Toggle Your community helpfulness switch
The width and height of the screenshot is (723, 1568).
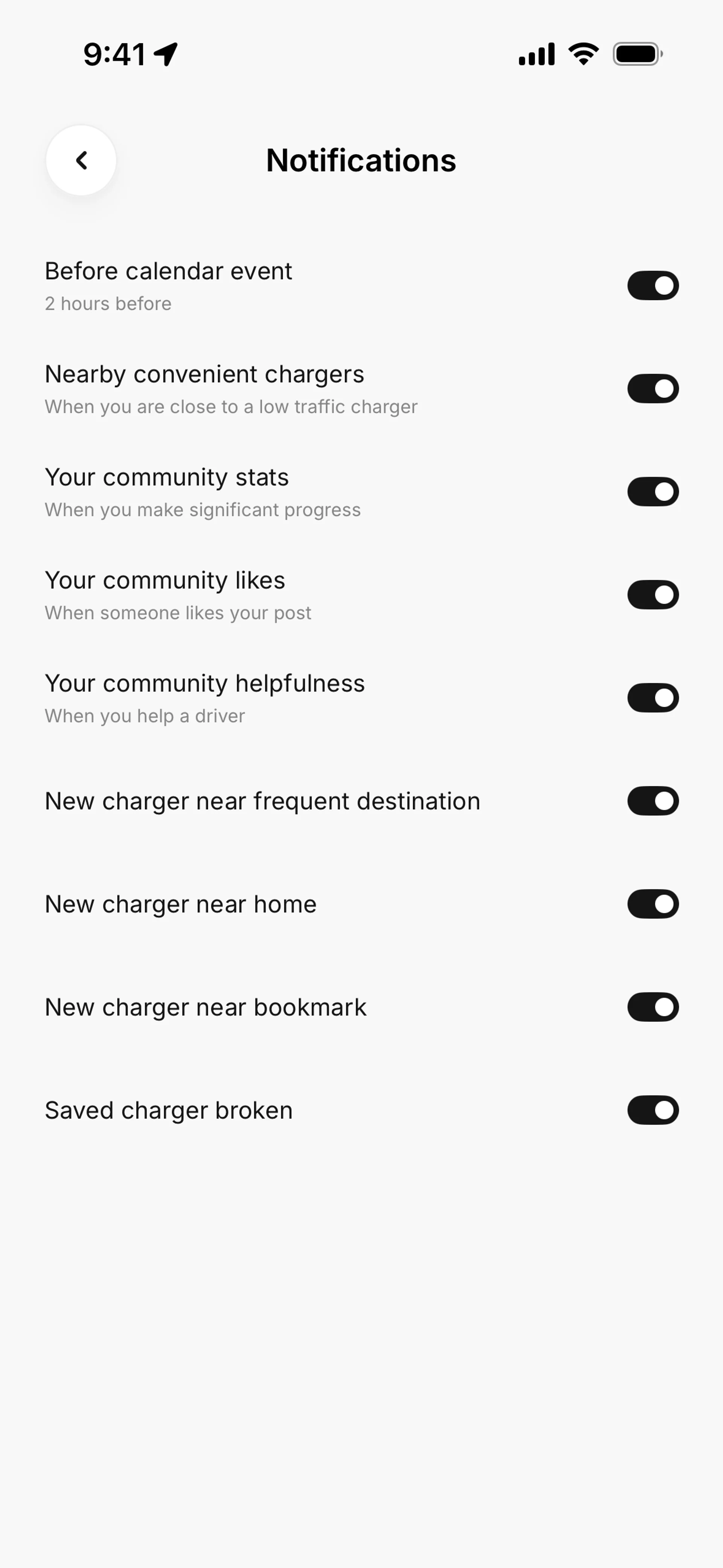tap(653, 698)
